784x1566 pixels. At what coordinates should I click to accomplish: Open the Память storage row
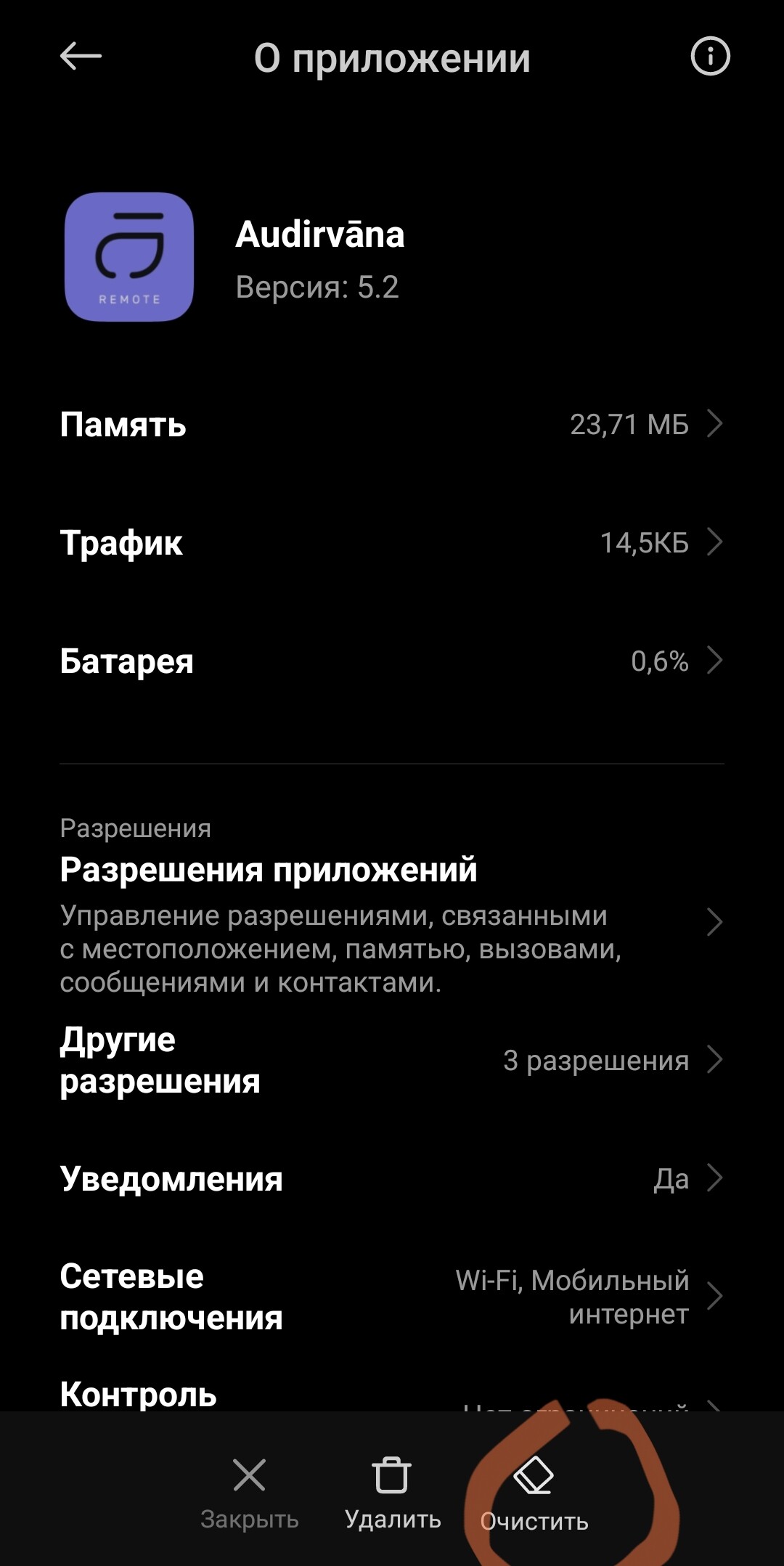(392, 424)
